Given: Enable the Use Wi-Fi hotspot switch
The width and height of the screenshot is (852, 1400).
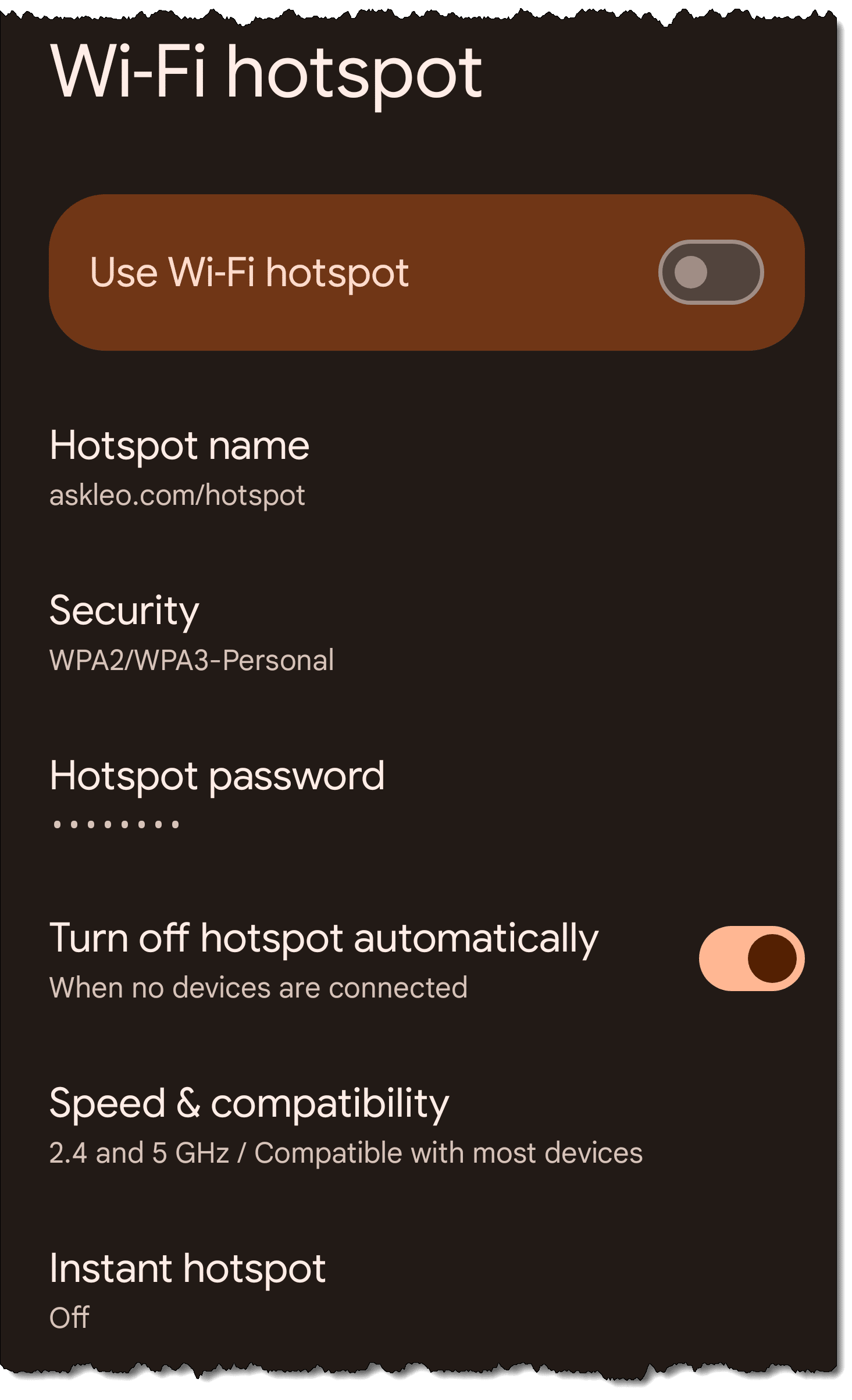Looking at the screenshot, I should tap(710, 272).
